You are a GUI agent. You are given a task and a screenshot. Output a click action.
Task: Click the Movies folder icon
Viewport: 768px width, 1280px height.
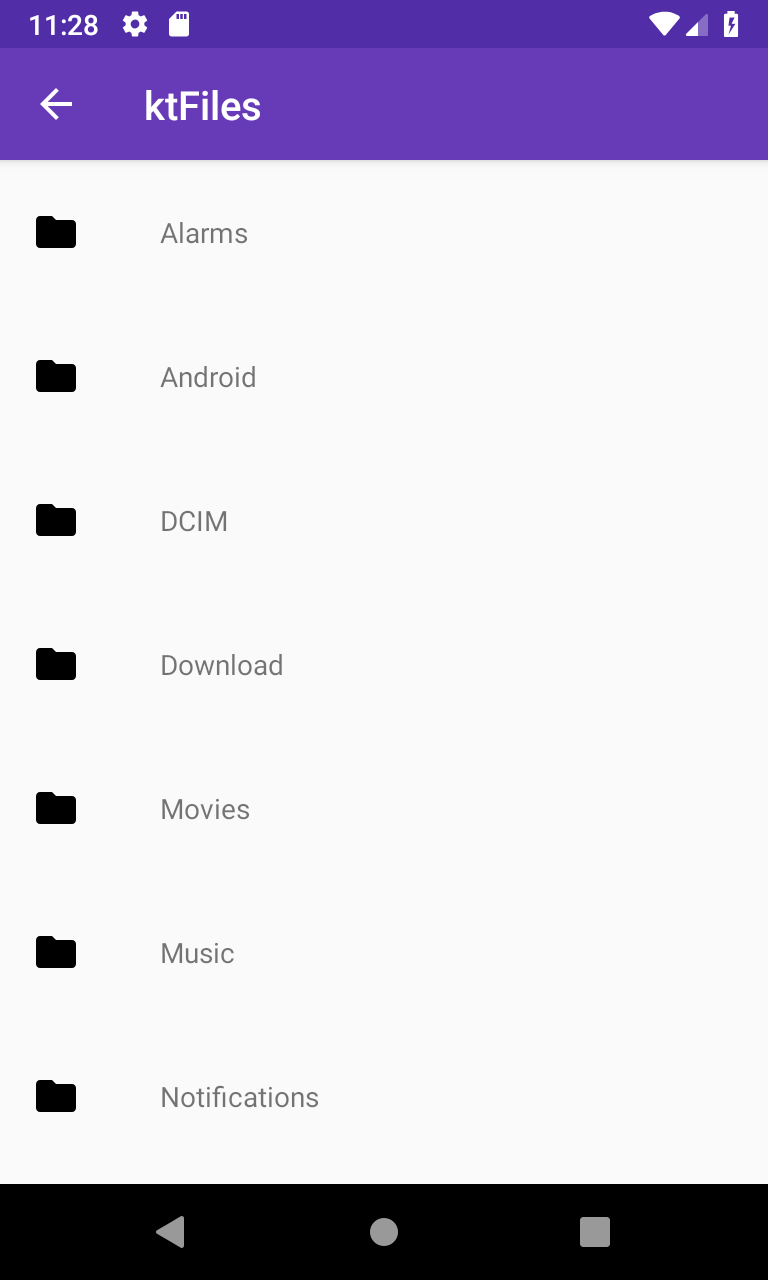(55, 808)
